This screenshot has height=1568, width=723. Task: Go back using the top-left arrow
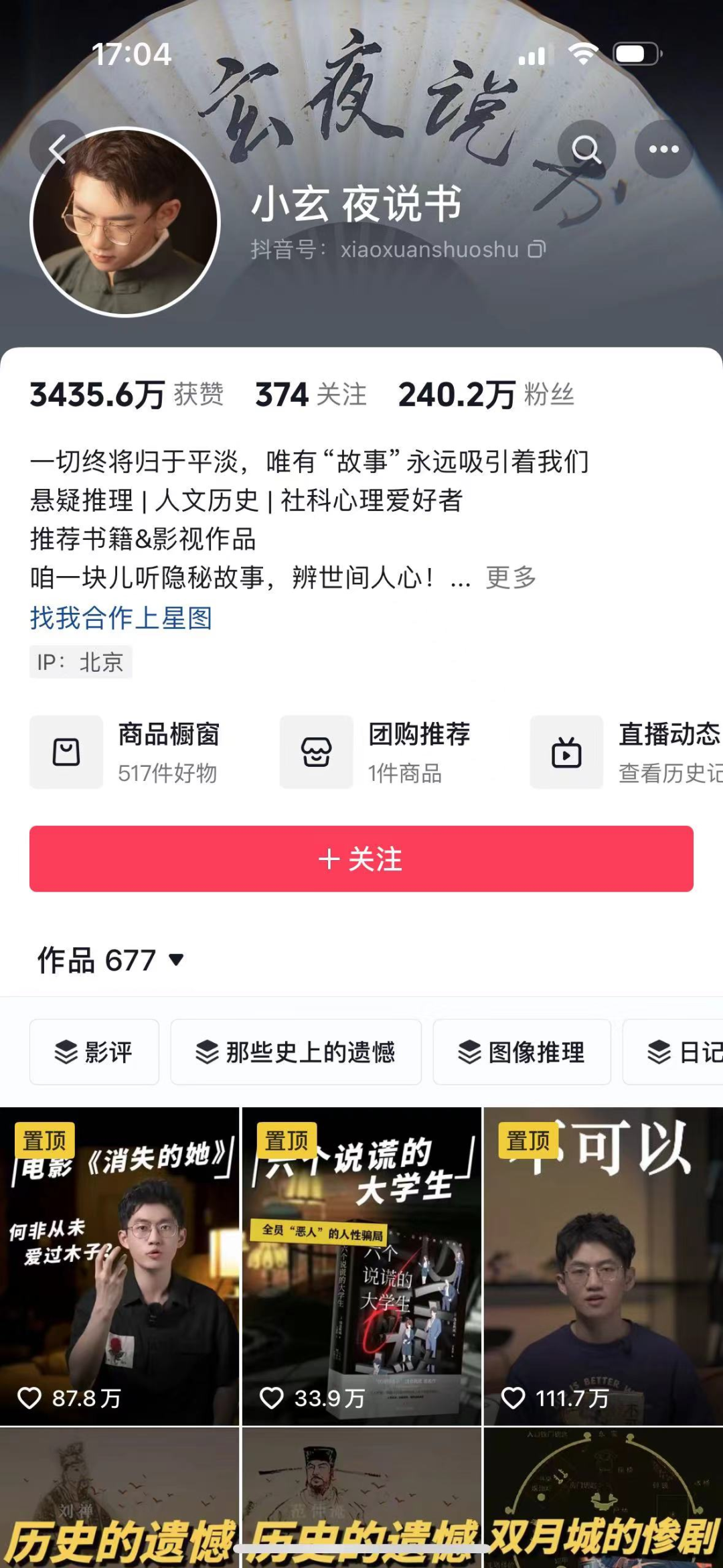[57, 149]
